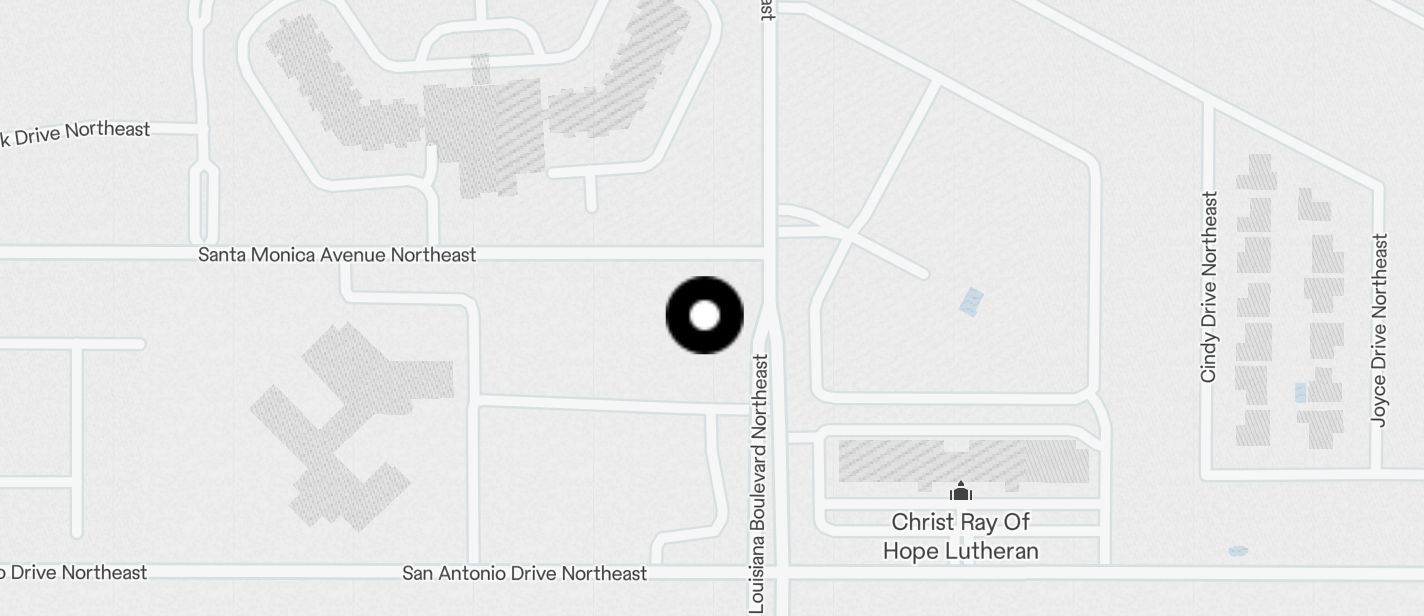Select the Christ Ray Of Hope Lutheran place marker

point(961,492)
